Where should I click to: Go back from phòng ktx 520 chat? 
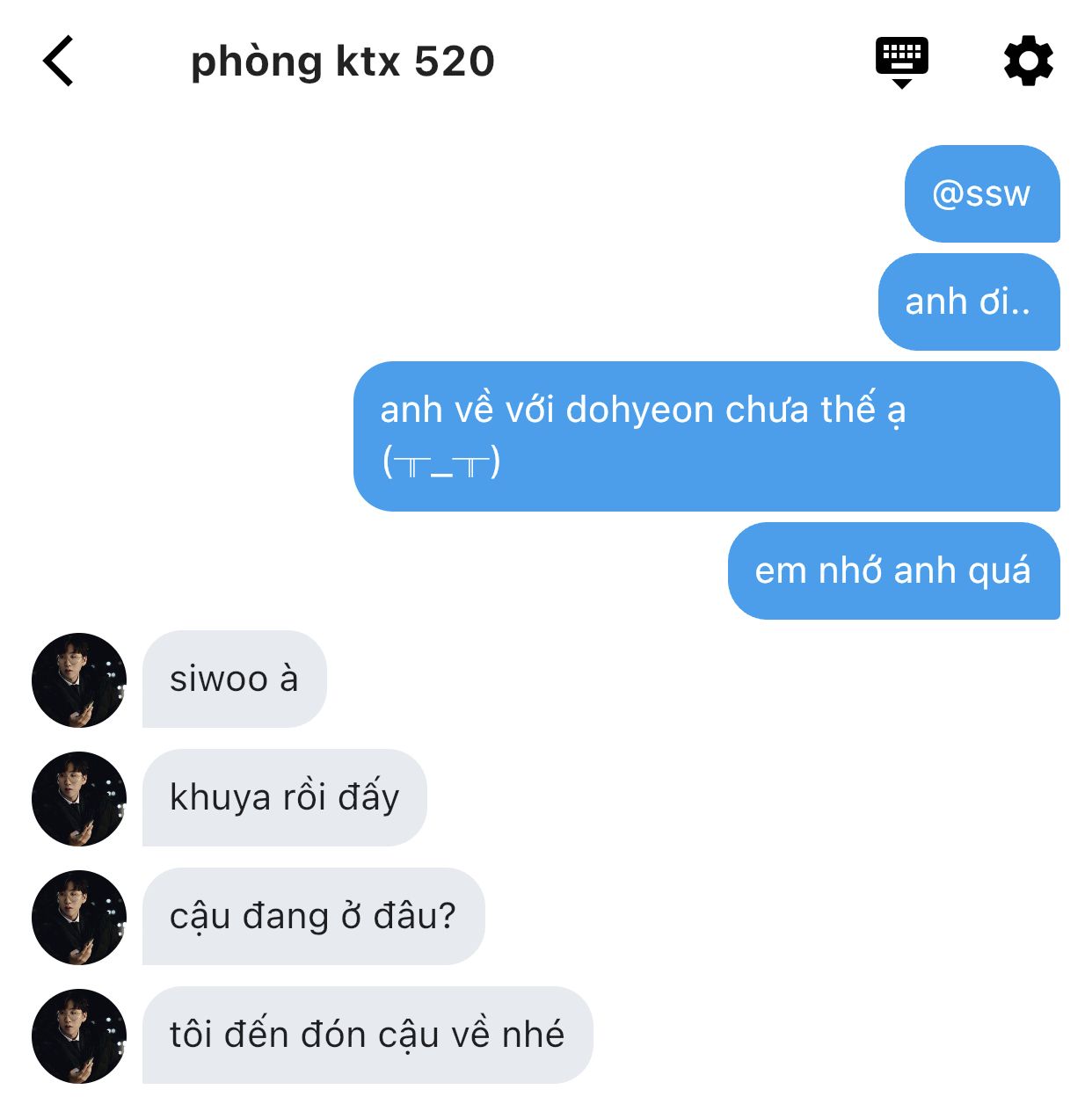click(58, 62)
